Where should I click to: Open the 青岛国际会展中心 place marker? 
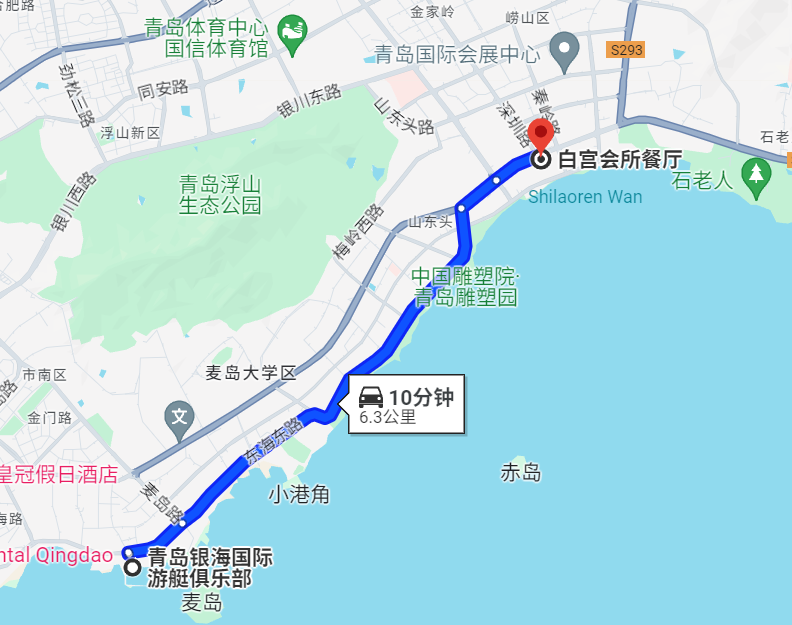pos(566,50)
